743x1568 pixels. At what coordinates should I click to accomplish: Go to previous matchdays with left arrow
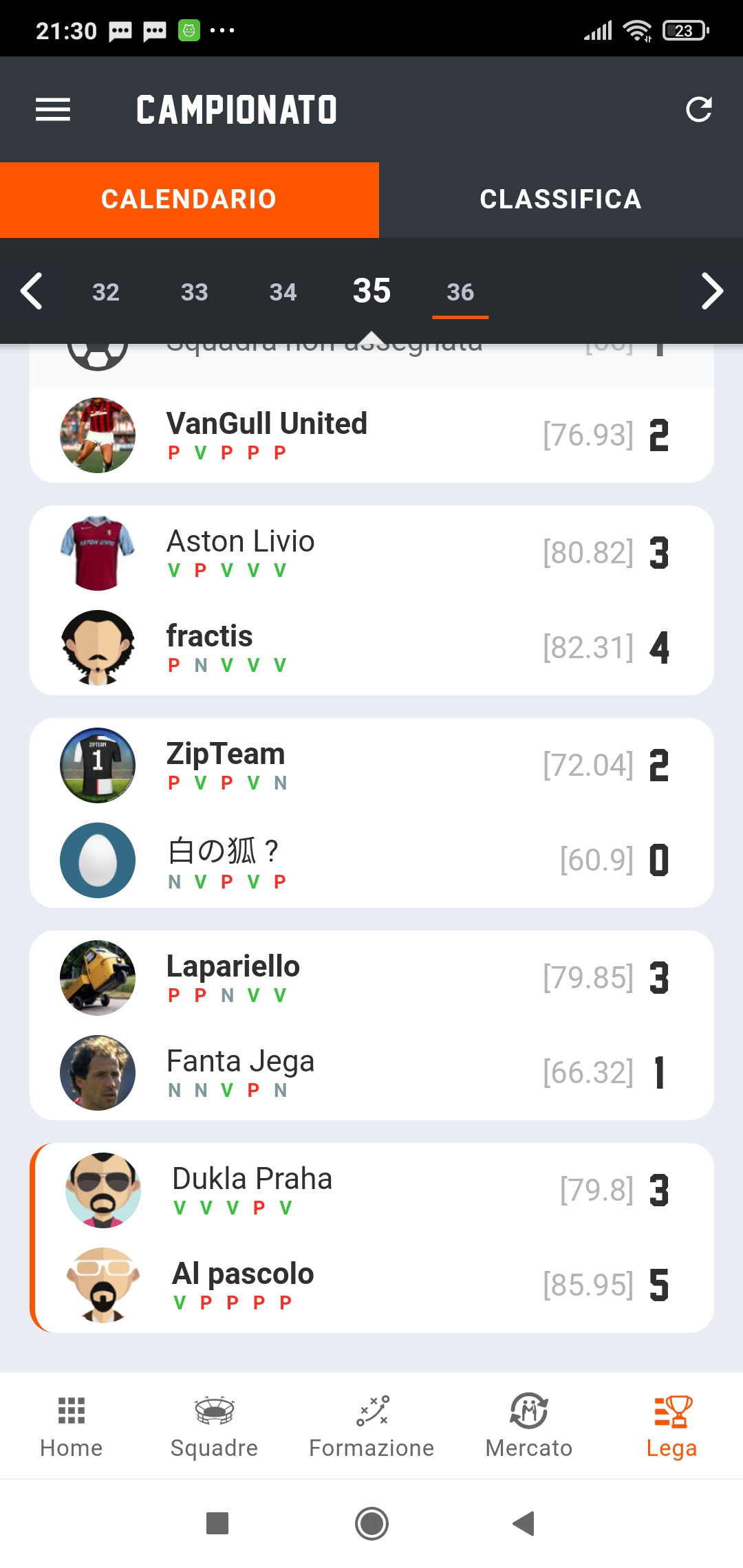click(32, 292)
